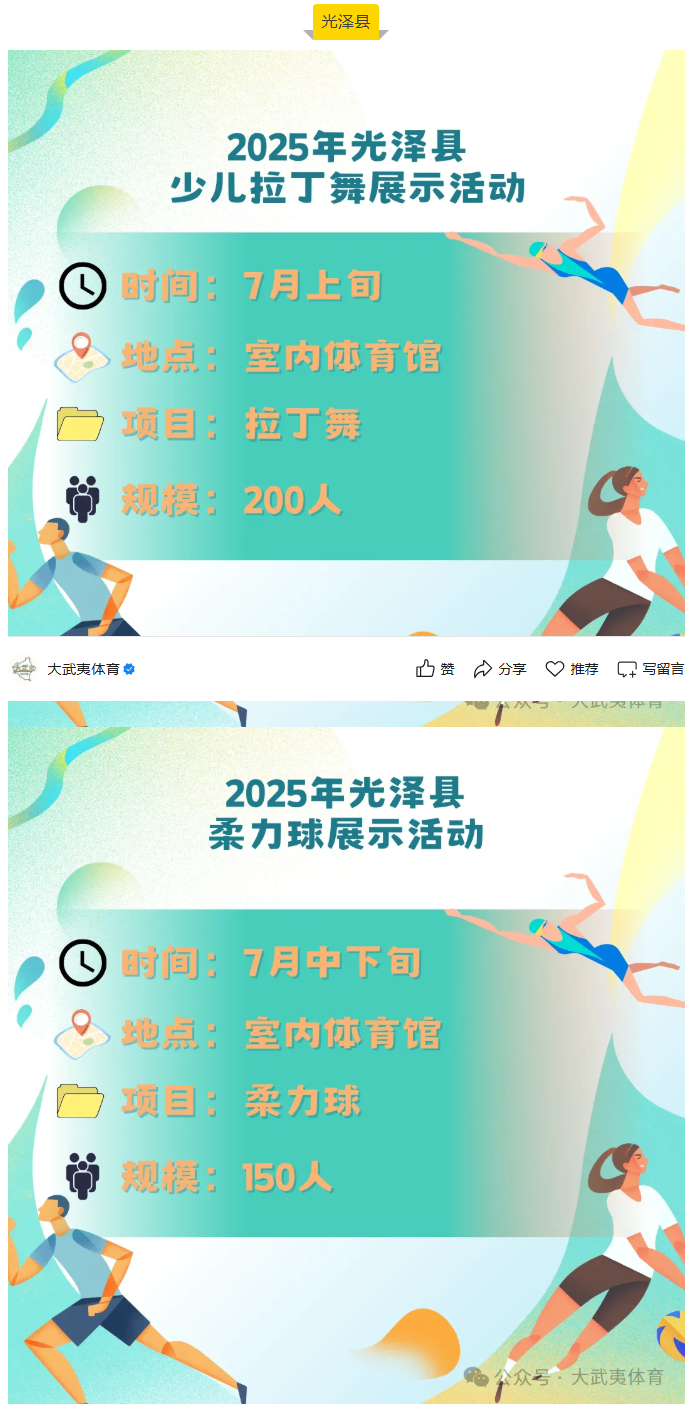Like the article with 赞
Viewport: 689px width, 1410px height.
click(435, 669)
